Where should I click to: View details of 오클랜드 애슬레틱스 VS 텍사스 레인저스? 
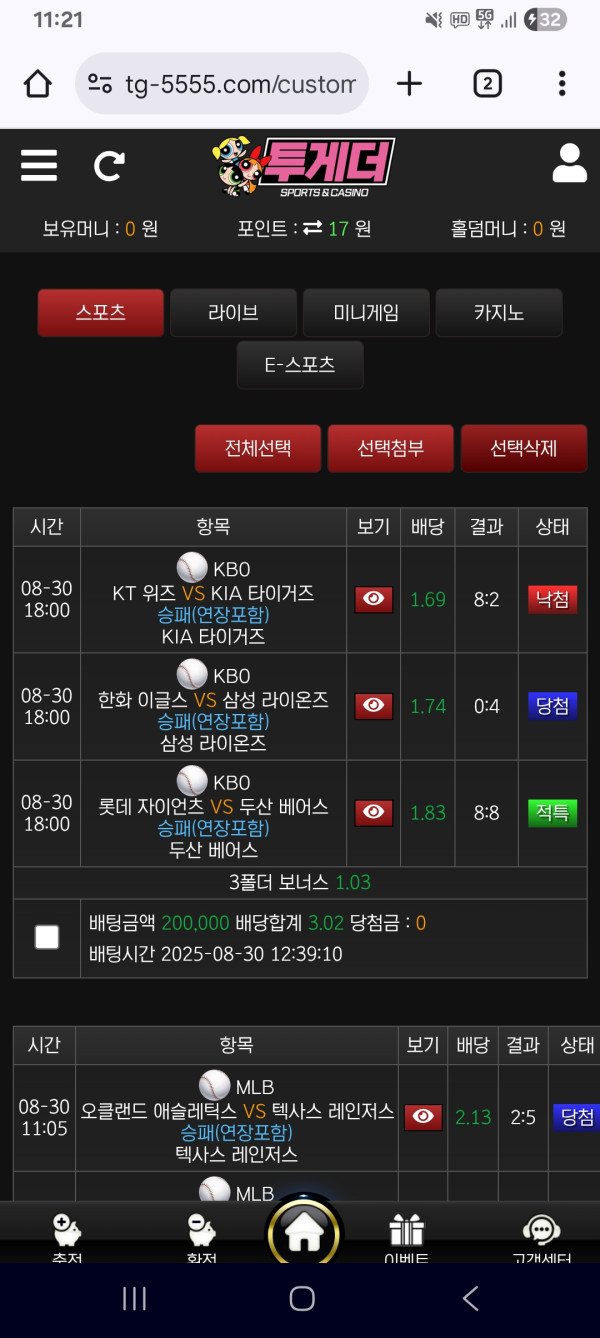click(423, 1117)
